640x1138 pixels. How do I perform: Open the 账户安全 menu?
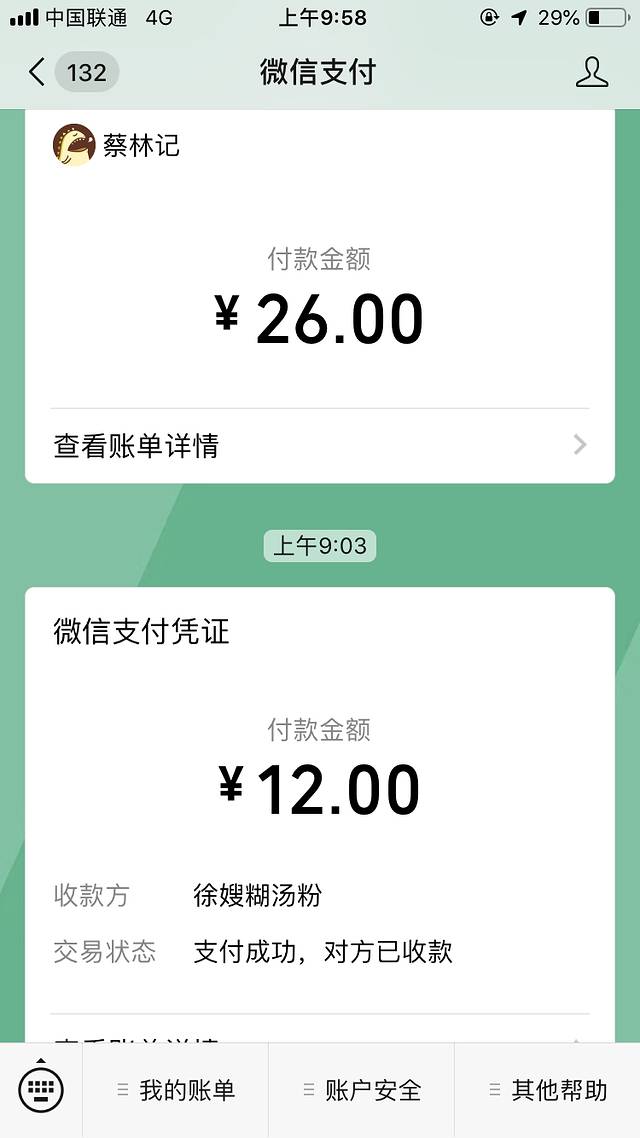tap(362, 1090)
